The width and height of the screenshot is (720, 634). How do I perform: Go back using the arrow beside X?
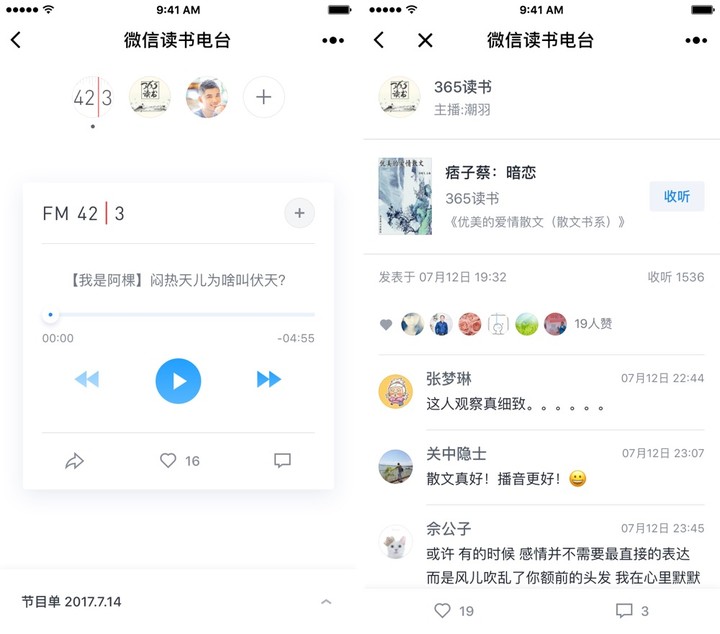point(378,40)
